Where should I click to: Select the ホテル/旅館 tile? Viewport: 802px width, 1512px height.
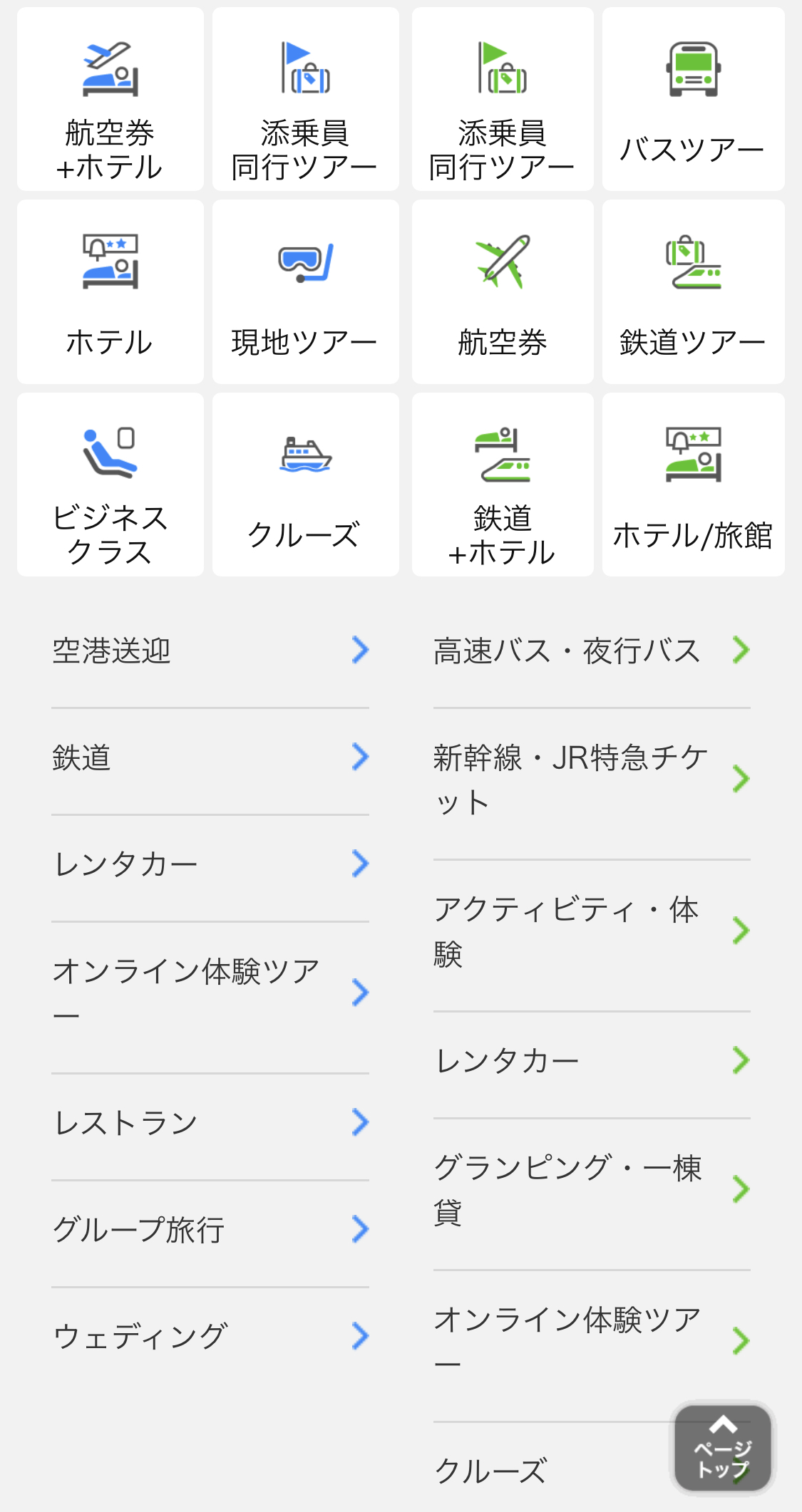693,485
